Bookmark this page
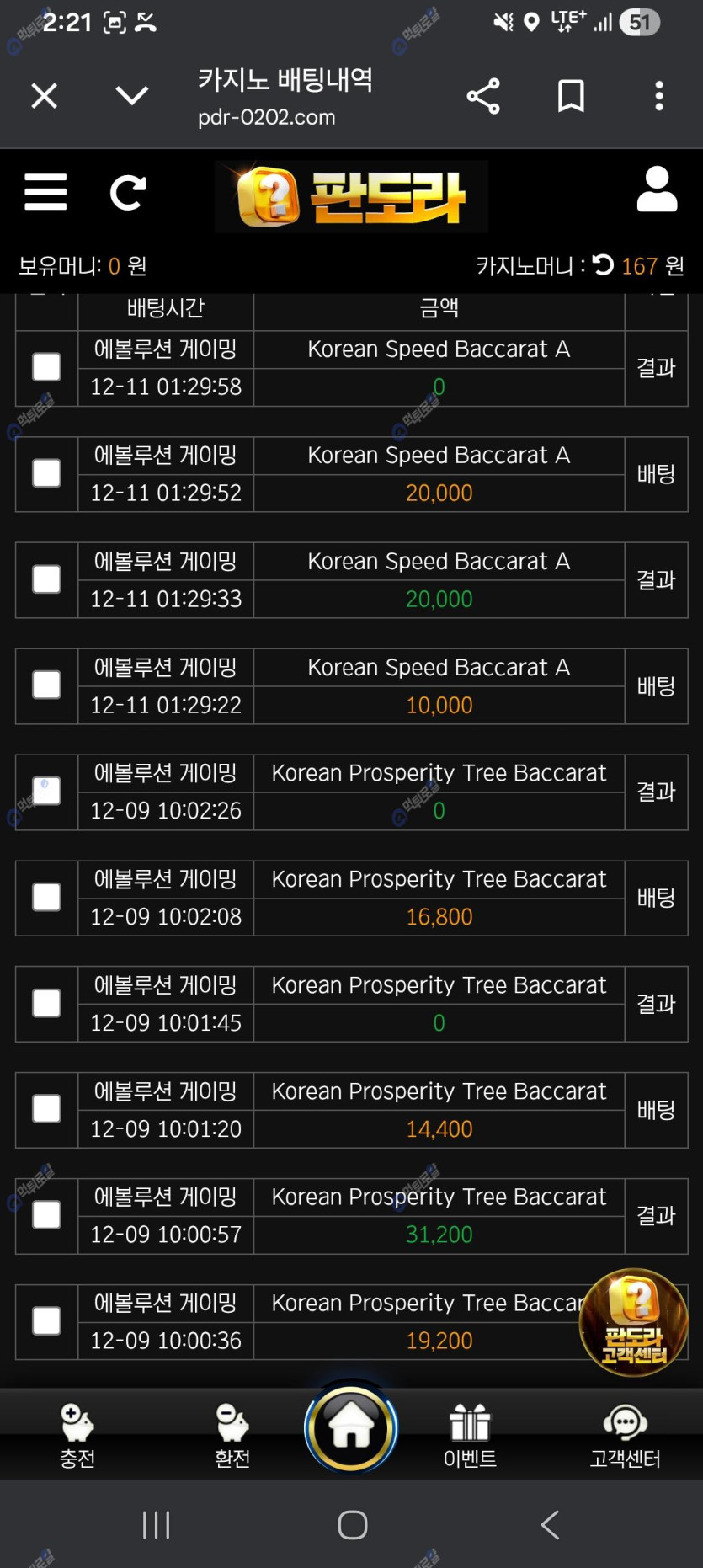This screenshot has height=1568, width=703. pyautogui.click(x=571, y=96)
